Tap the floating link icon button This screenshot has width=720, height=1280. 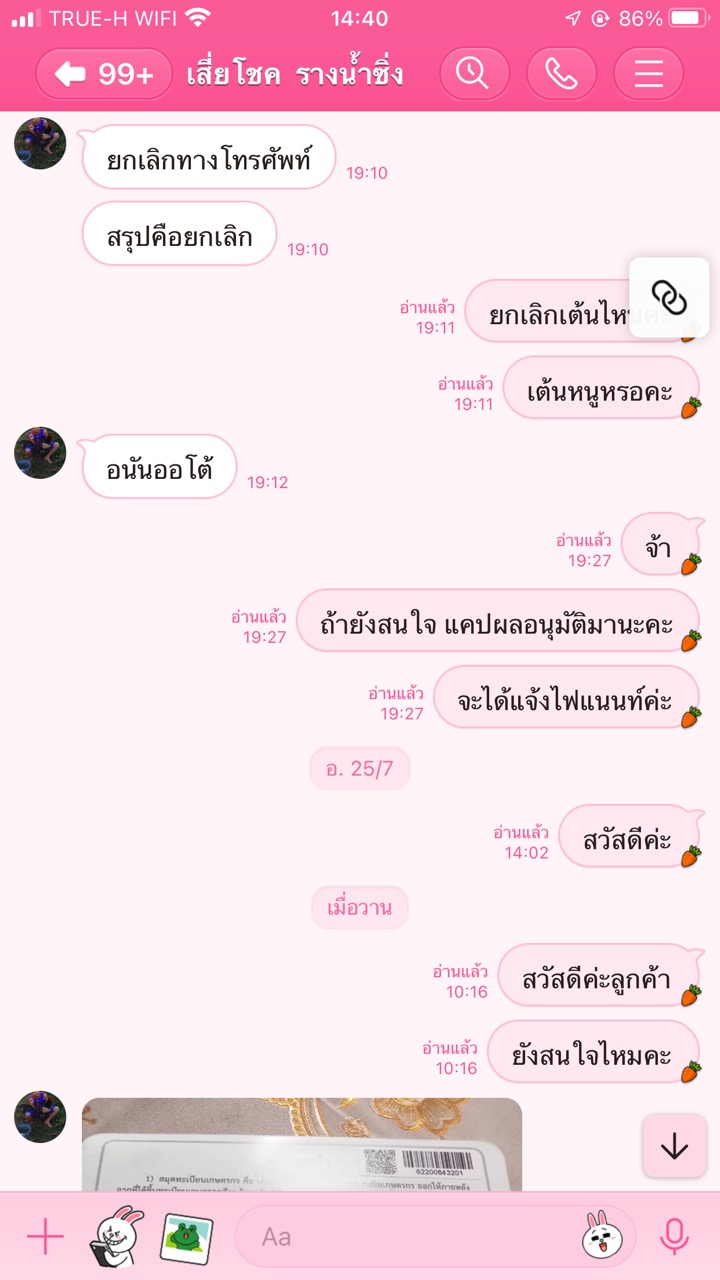[669, 297]
